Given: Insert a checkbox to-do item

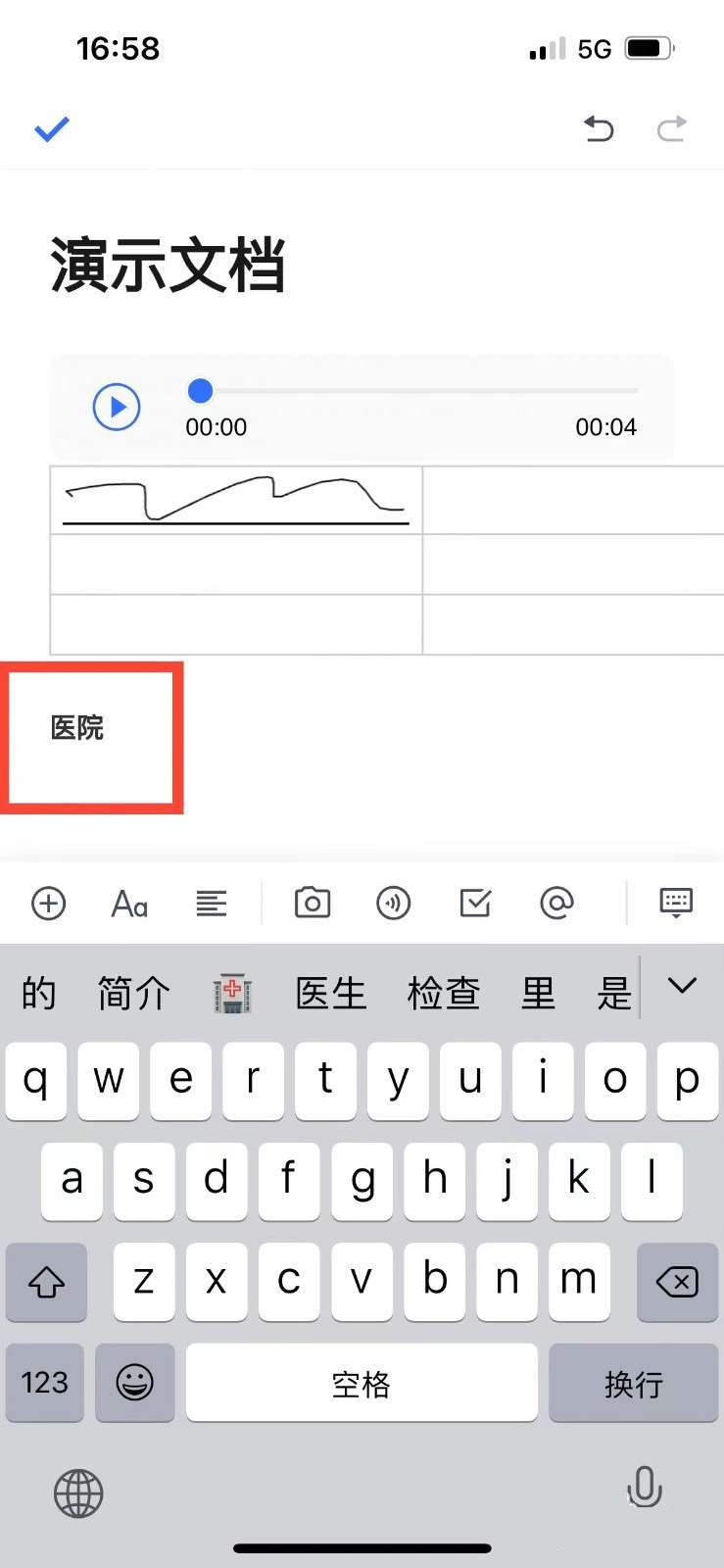Looking at the screenshot, I should coord(475,903).
